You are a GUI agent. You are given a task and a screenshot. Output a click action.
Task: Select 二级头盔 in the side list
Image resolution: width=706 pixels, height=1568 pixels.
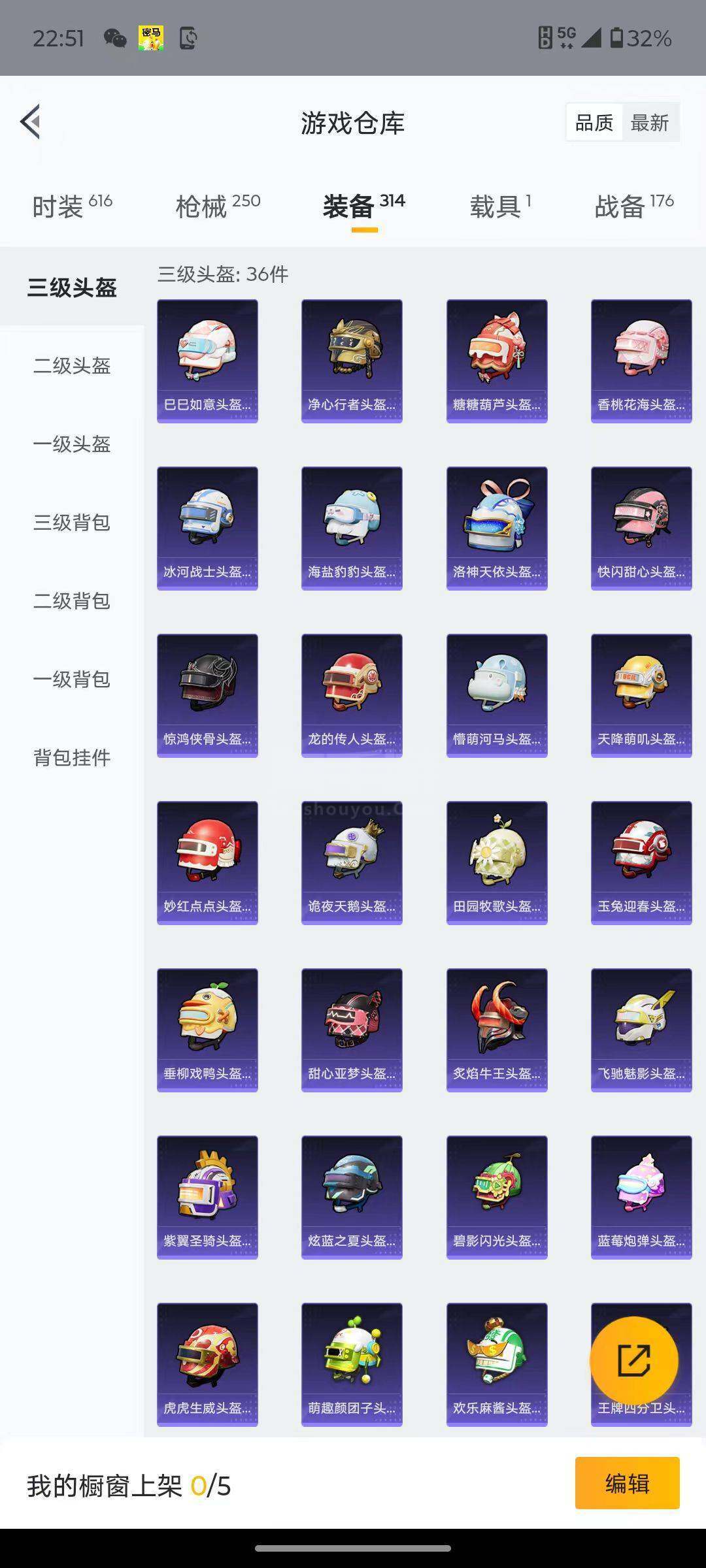[72, 366]
